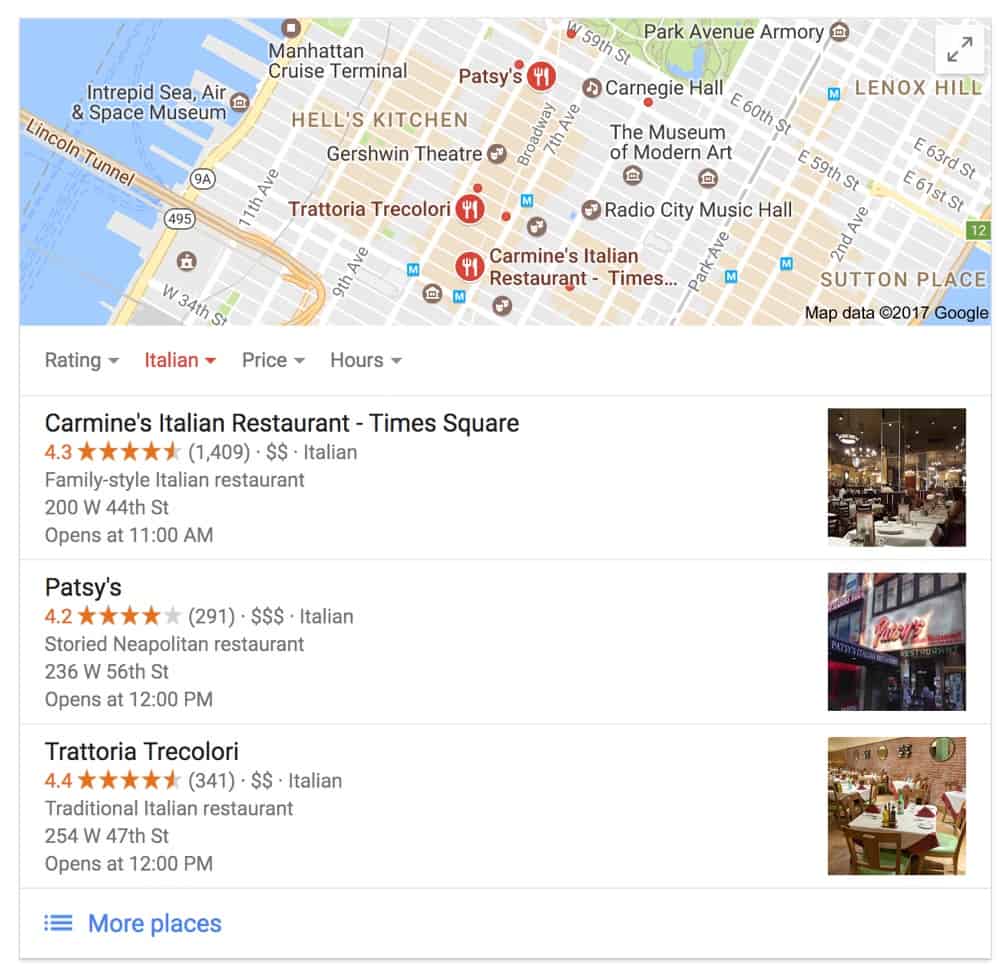Open the Patsy's restaurant listing
The height and width of the screenshot is (972, 1000).
(x=83, y=587)
